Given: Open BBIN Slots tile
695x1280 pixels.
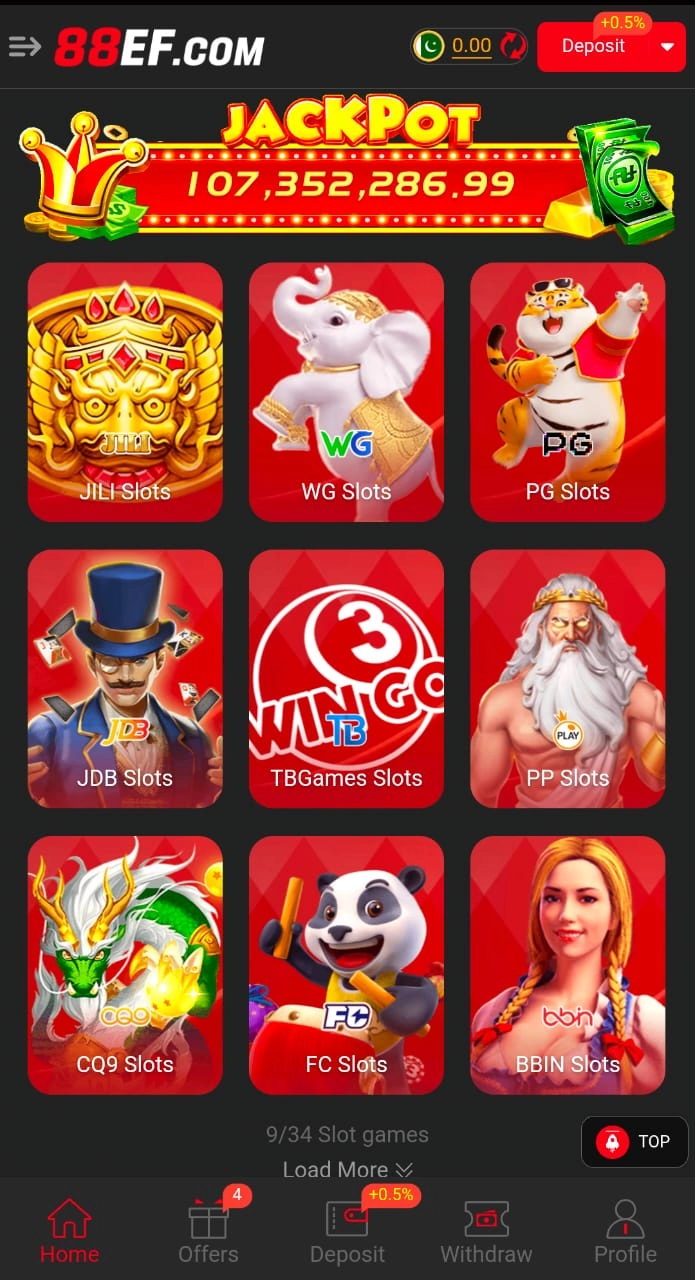Looking at the screenshot, I should coord(567,964).
